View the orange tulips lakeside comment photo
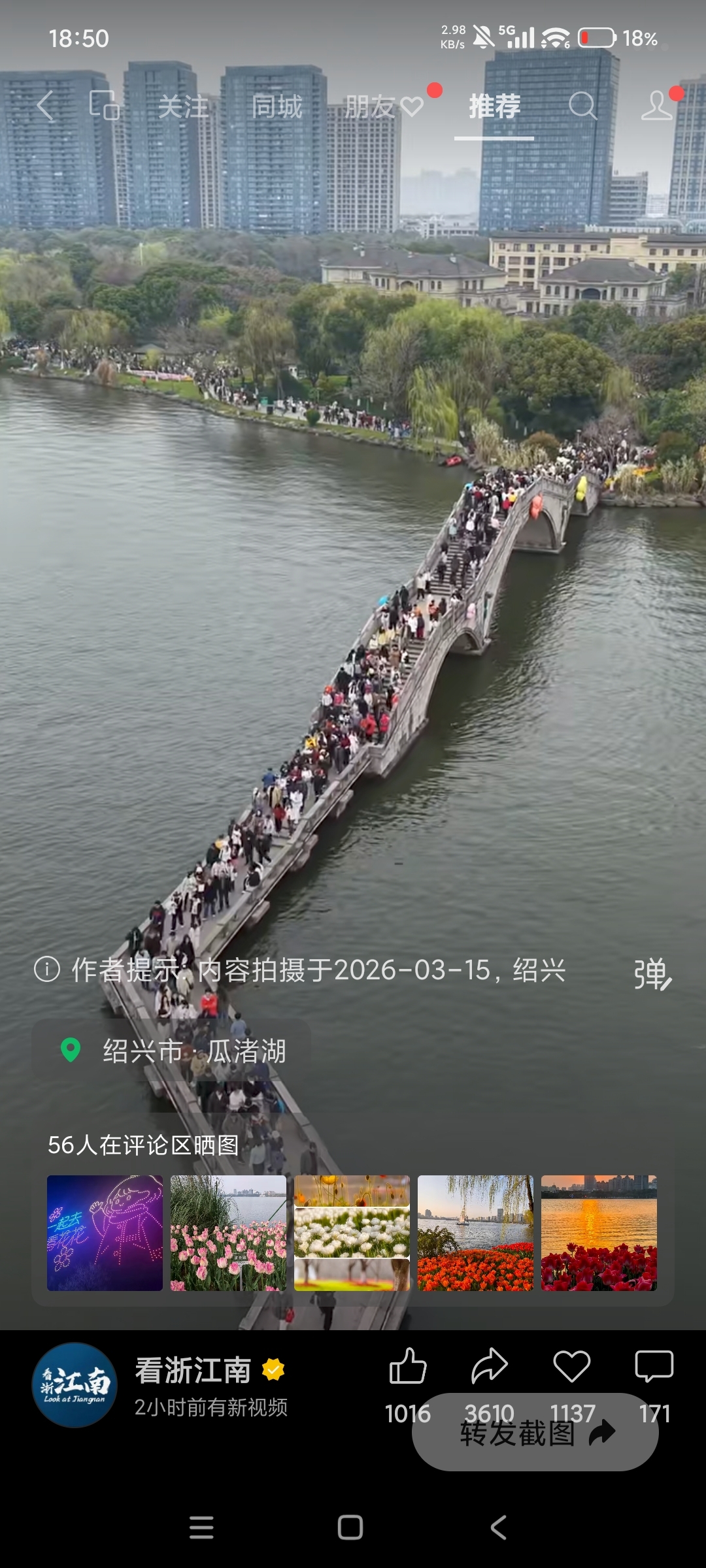Screen dimensions: 706x1568 (475, 1233)
